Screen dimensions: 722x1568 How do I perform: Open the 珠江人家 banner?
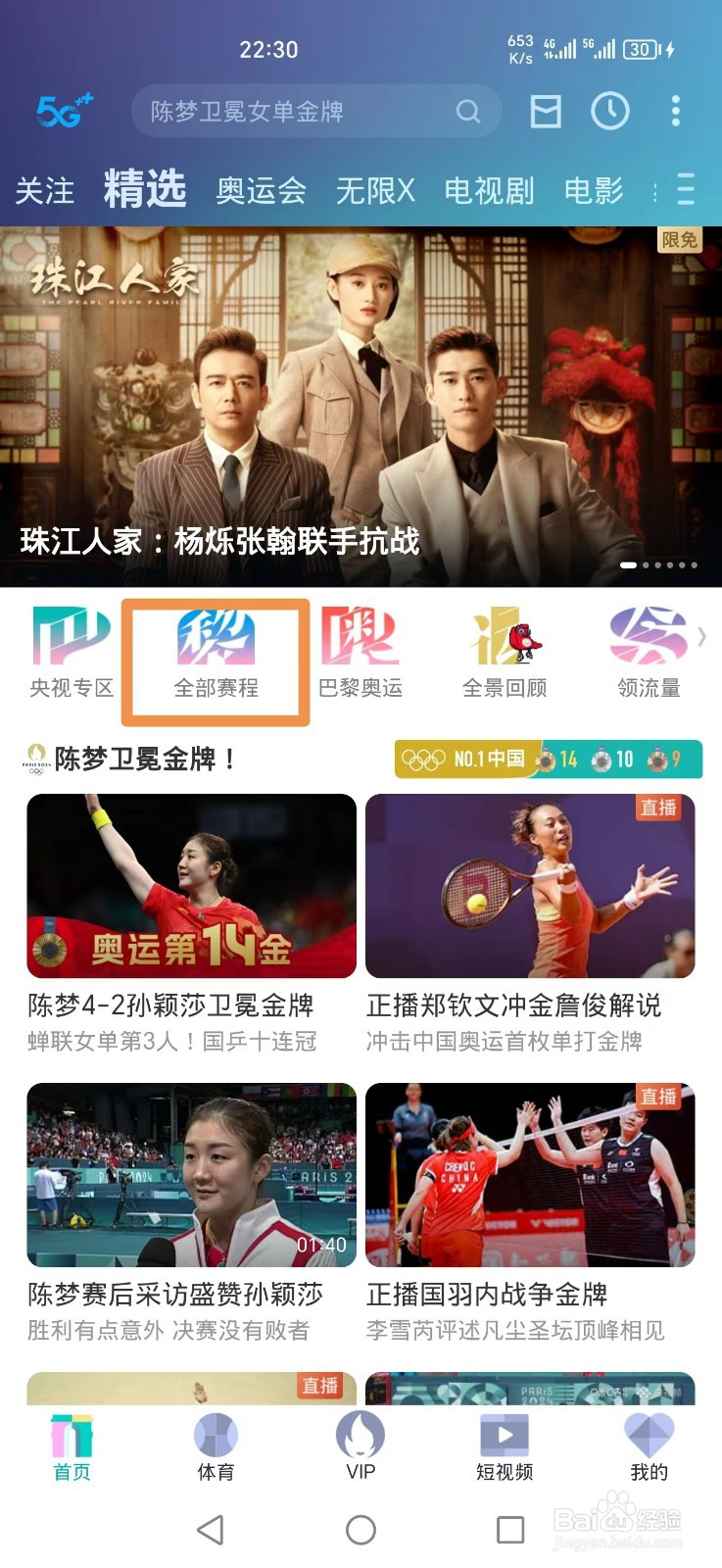point(361,407)
